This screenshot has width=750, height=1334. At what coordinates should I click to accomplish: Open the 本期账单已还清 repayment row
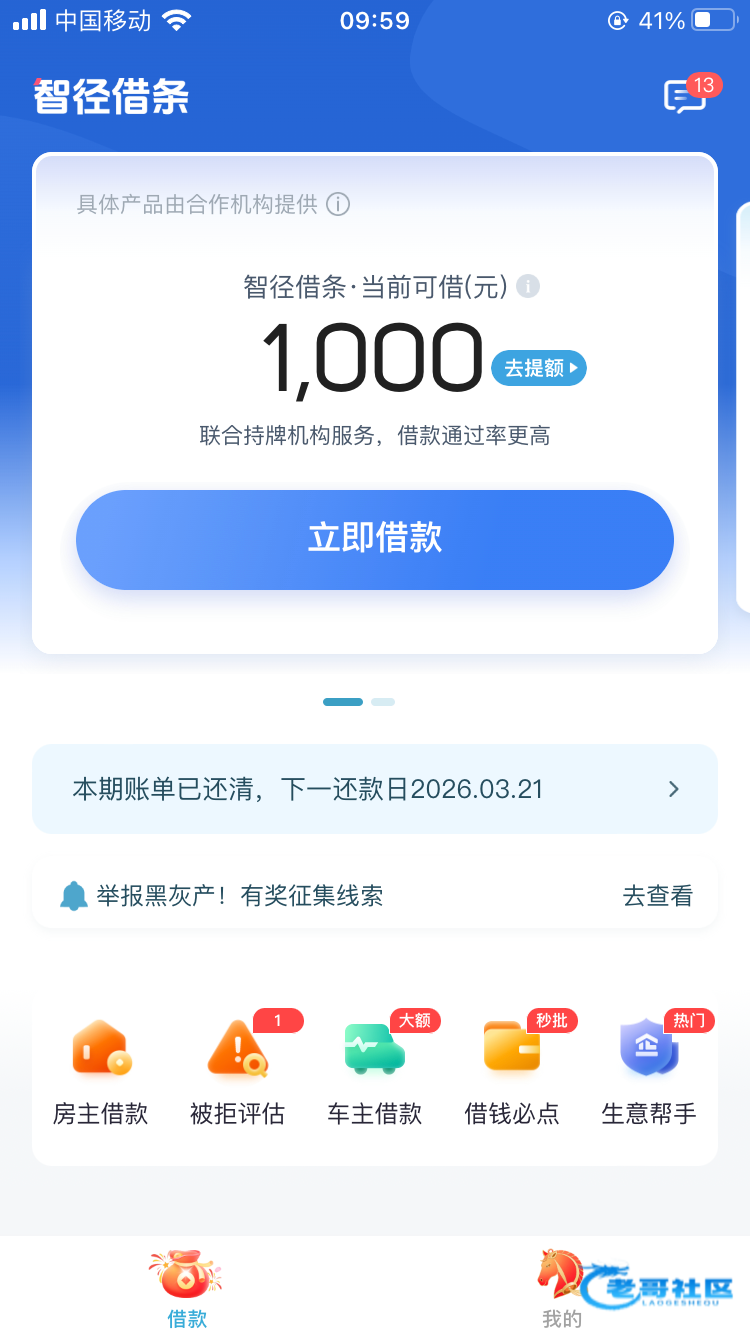point(375,789)
